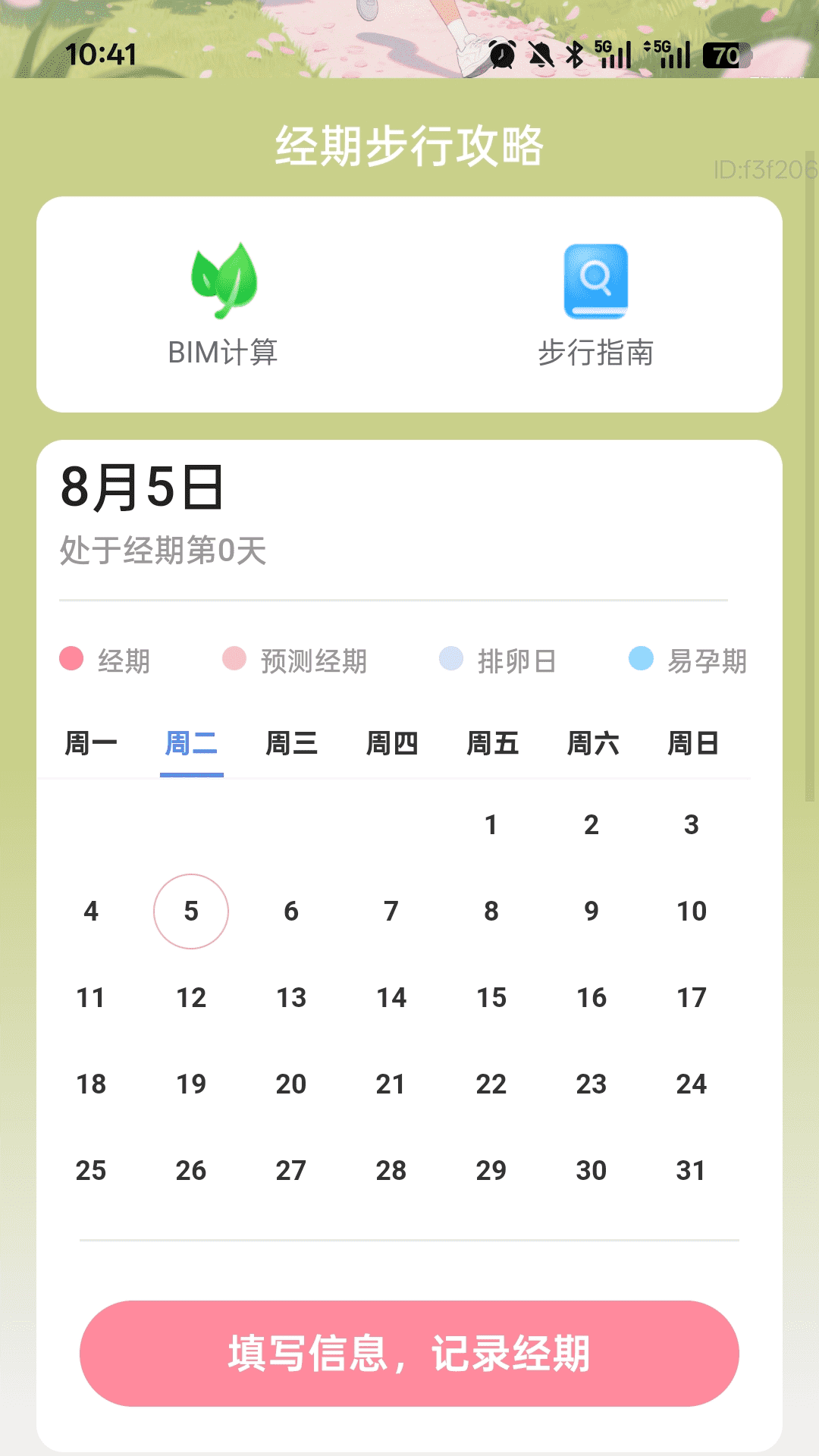
Task: Select date 1 on the calendar
Action: point(491,824)
